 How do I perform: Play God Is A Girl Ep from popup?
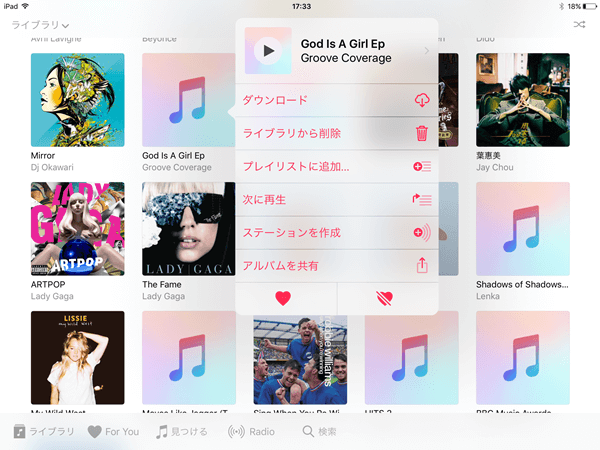point(267,50)
